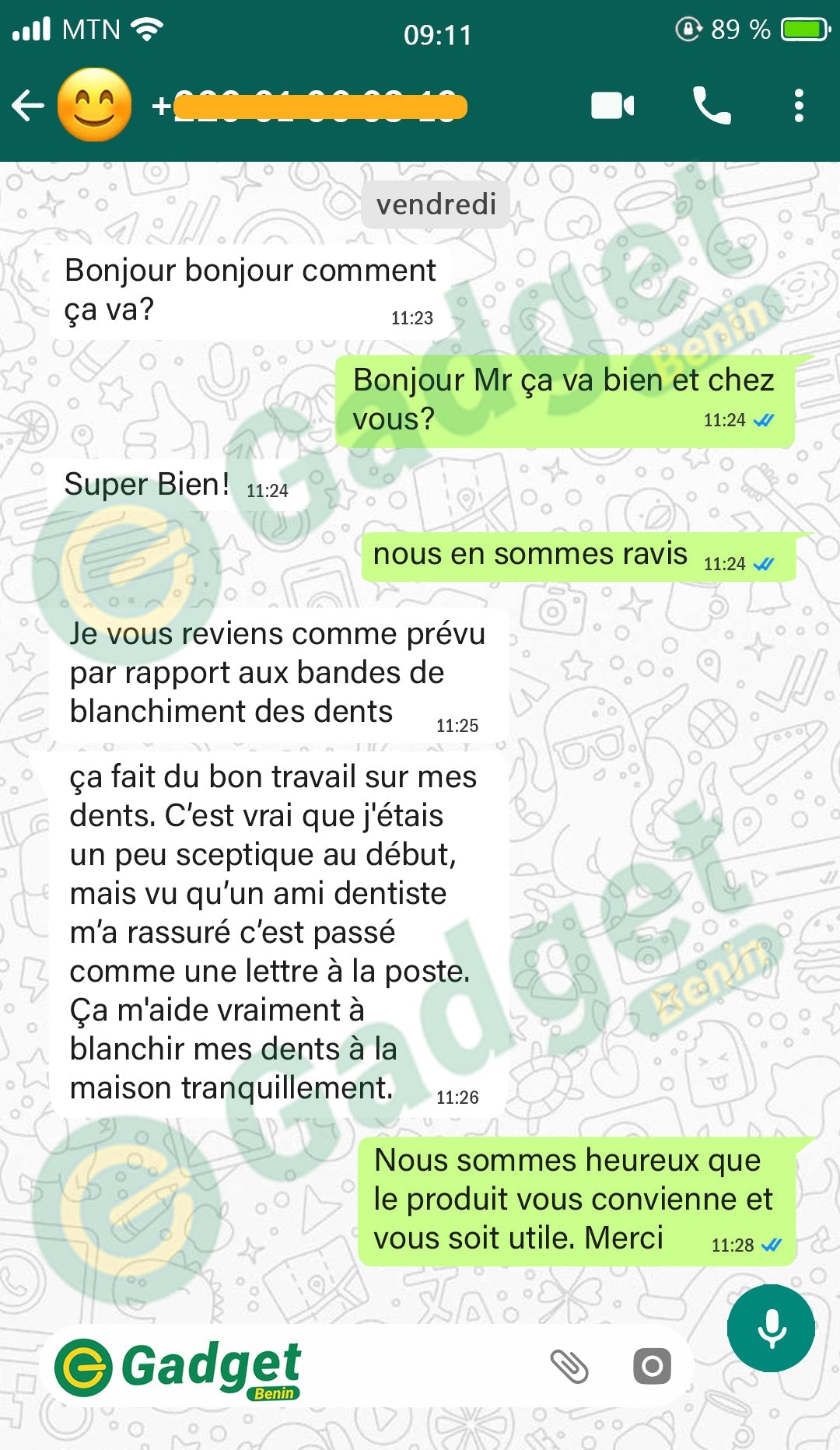Tap the paperclip to attach a file
This screenshot has width=840, height=1450.
569,1366
